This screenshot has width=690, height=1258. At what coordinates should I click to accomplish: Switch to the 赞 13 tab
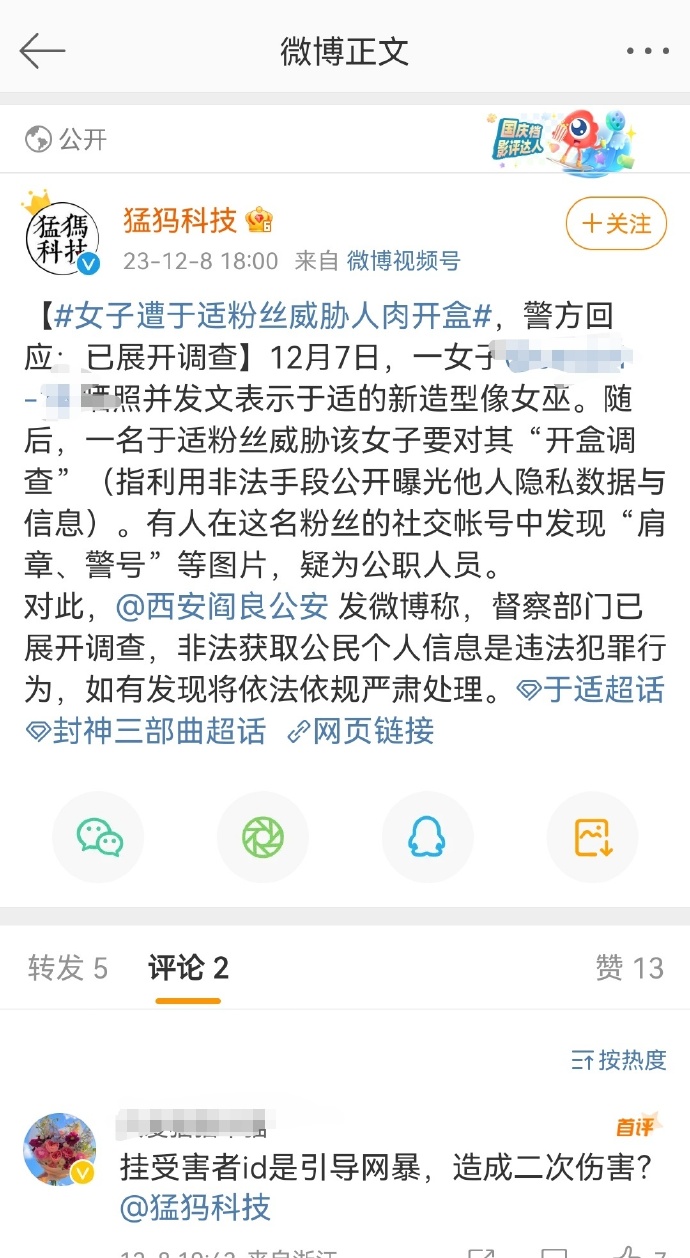click(x=629, y=967)
